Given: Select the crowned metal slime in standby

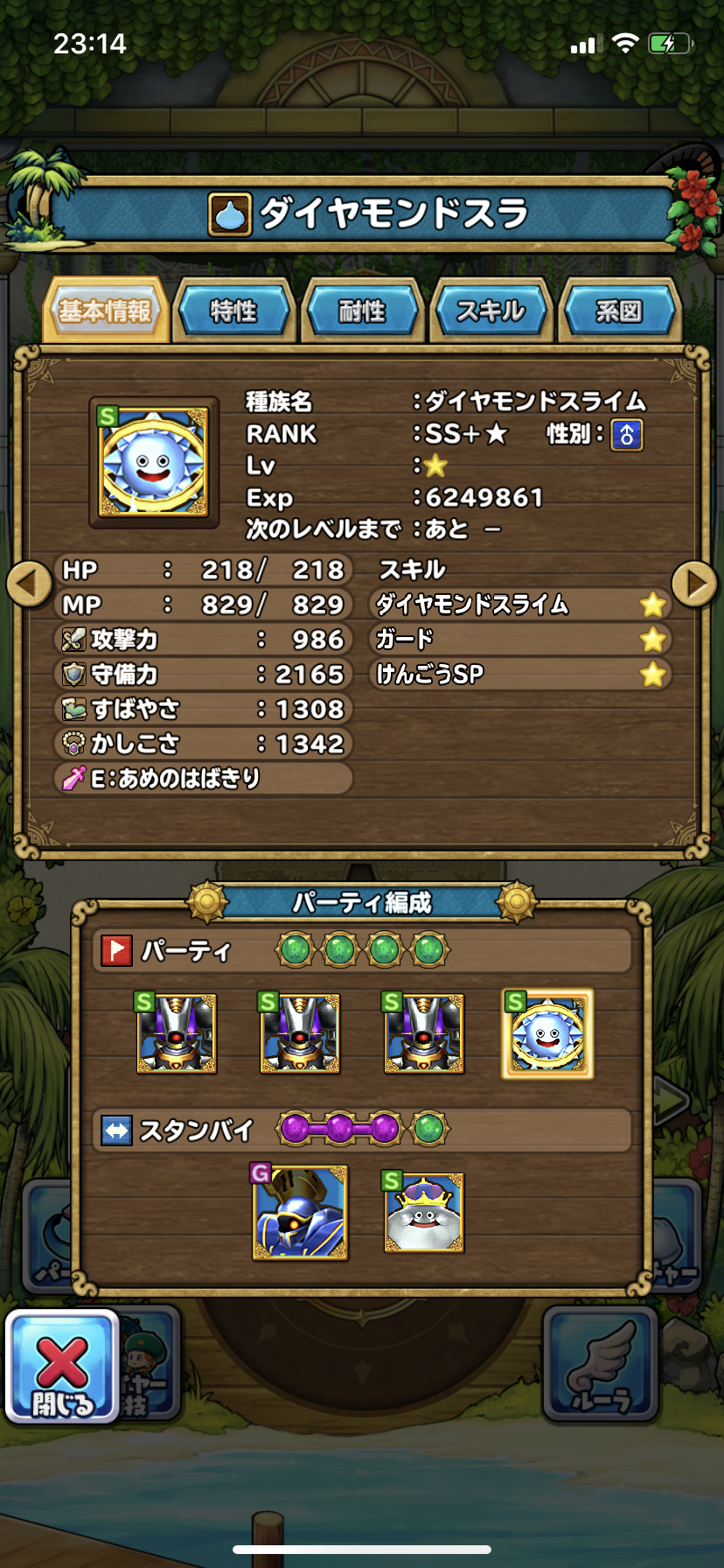Looking at the screenshot, I should coord(424,1213).
